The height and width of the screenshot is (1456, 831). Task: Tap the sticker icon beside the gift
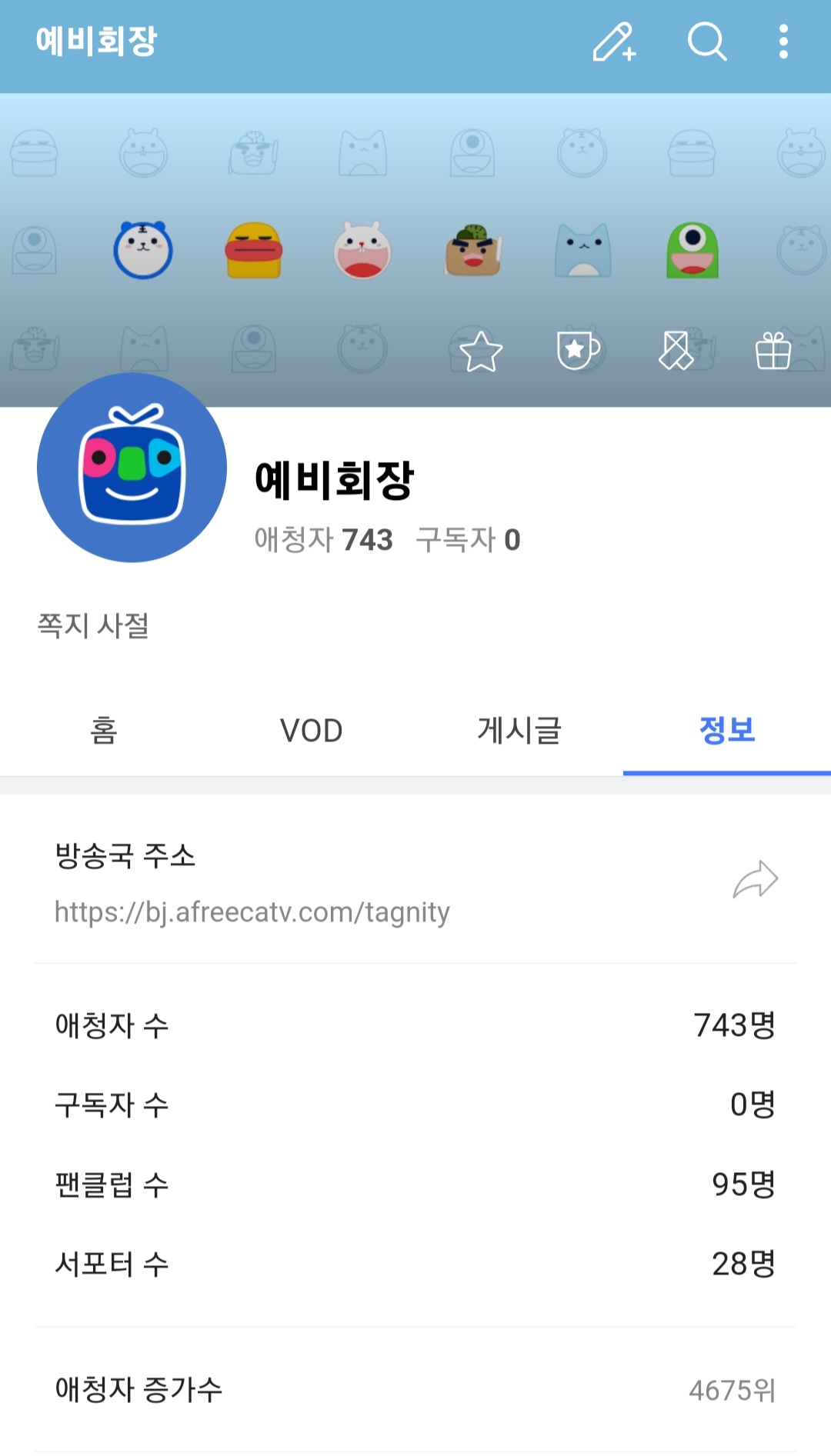pyautogui.click(x=676, y=351)
